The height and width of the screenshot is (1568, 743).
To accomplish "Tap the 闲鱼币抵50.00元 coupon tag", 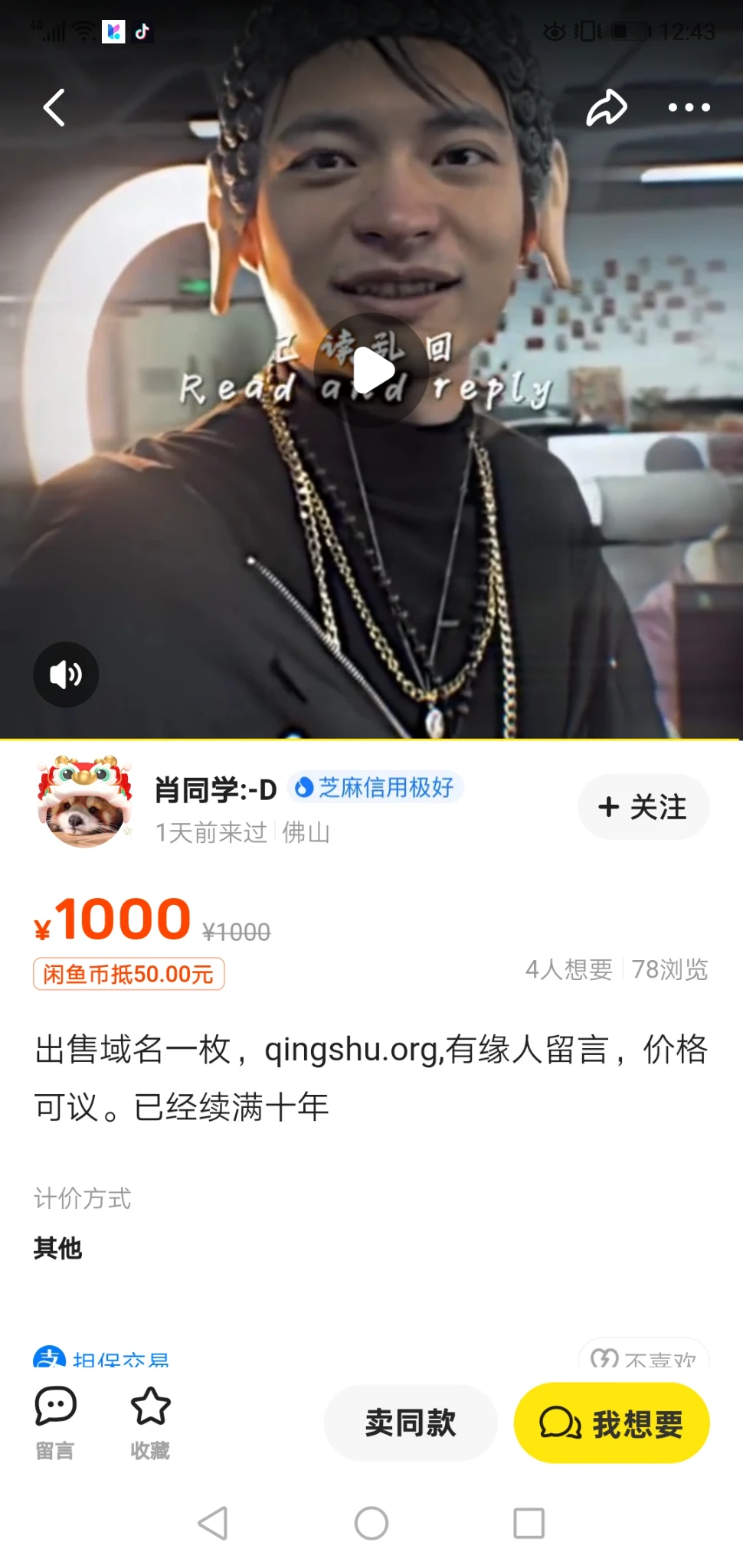I will [129, 974].
